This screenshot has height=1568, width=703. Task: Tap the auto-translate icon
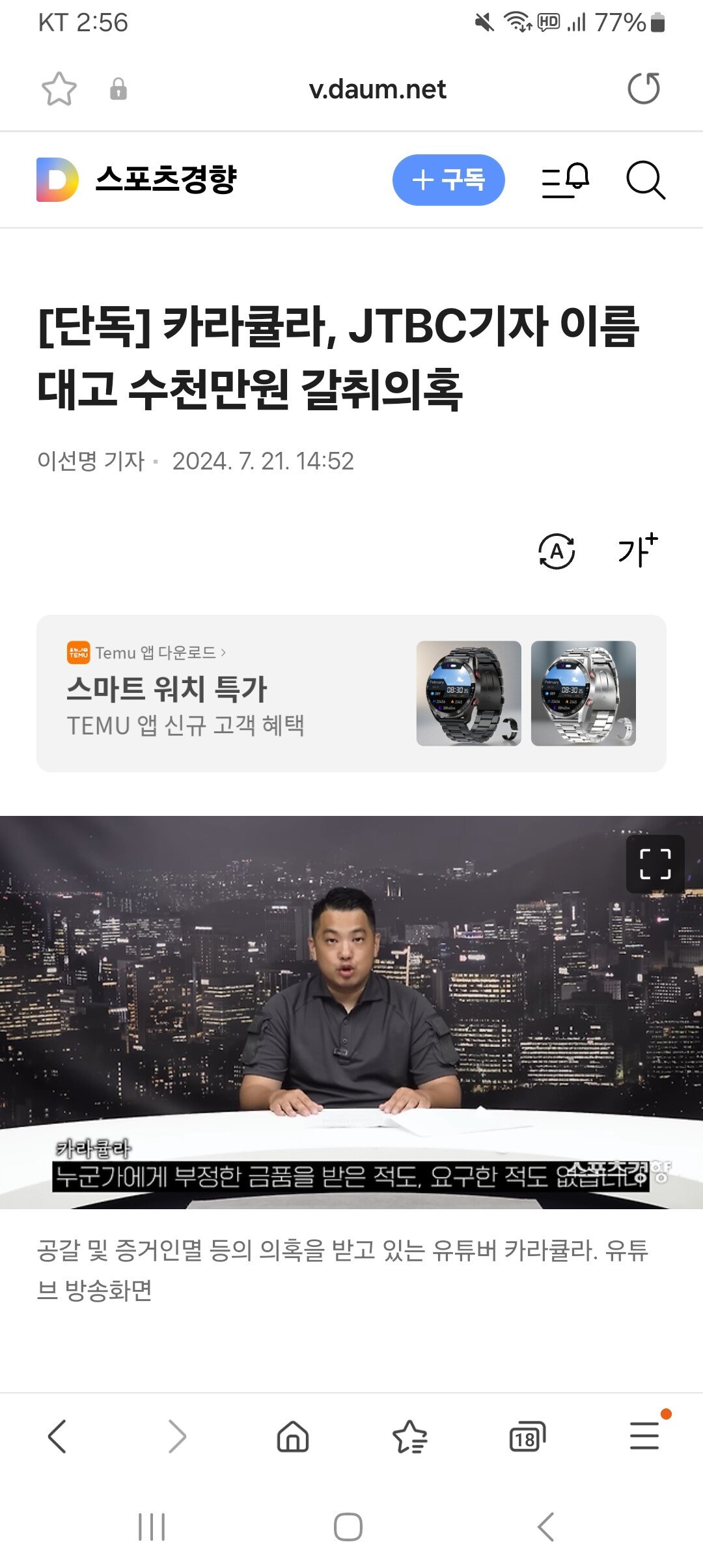pos(557,552)
